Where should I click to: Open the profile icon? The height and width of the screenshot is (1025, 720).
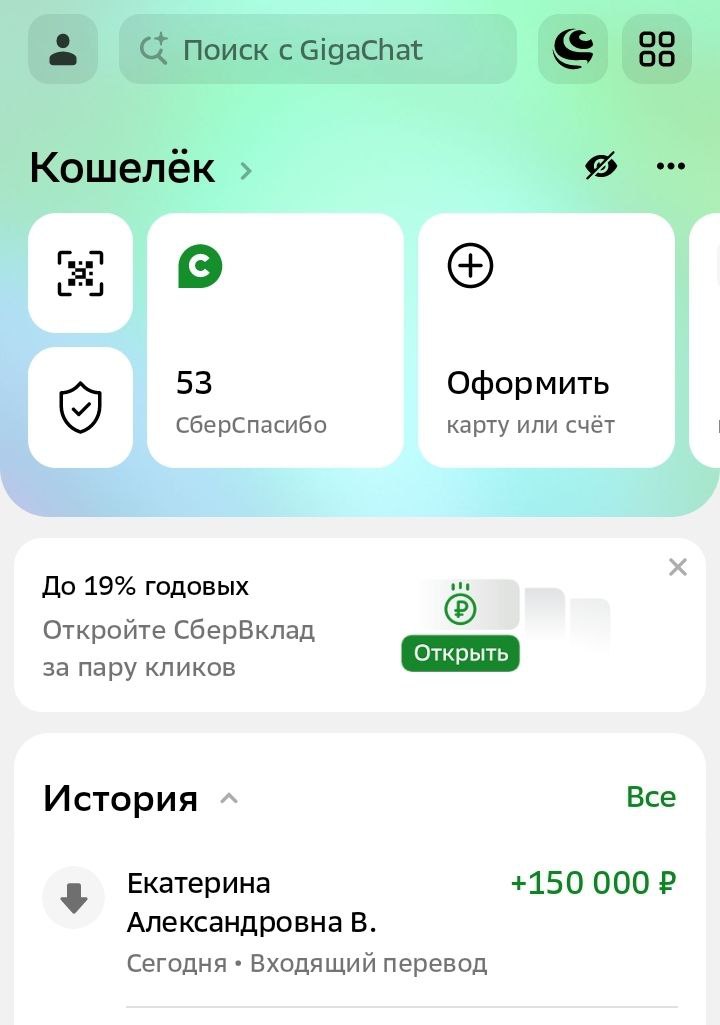point(63,49)
